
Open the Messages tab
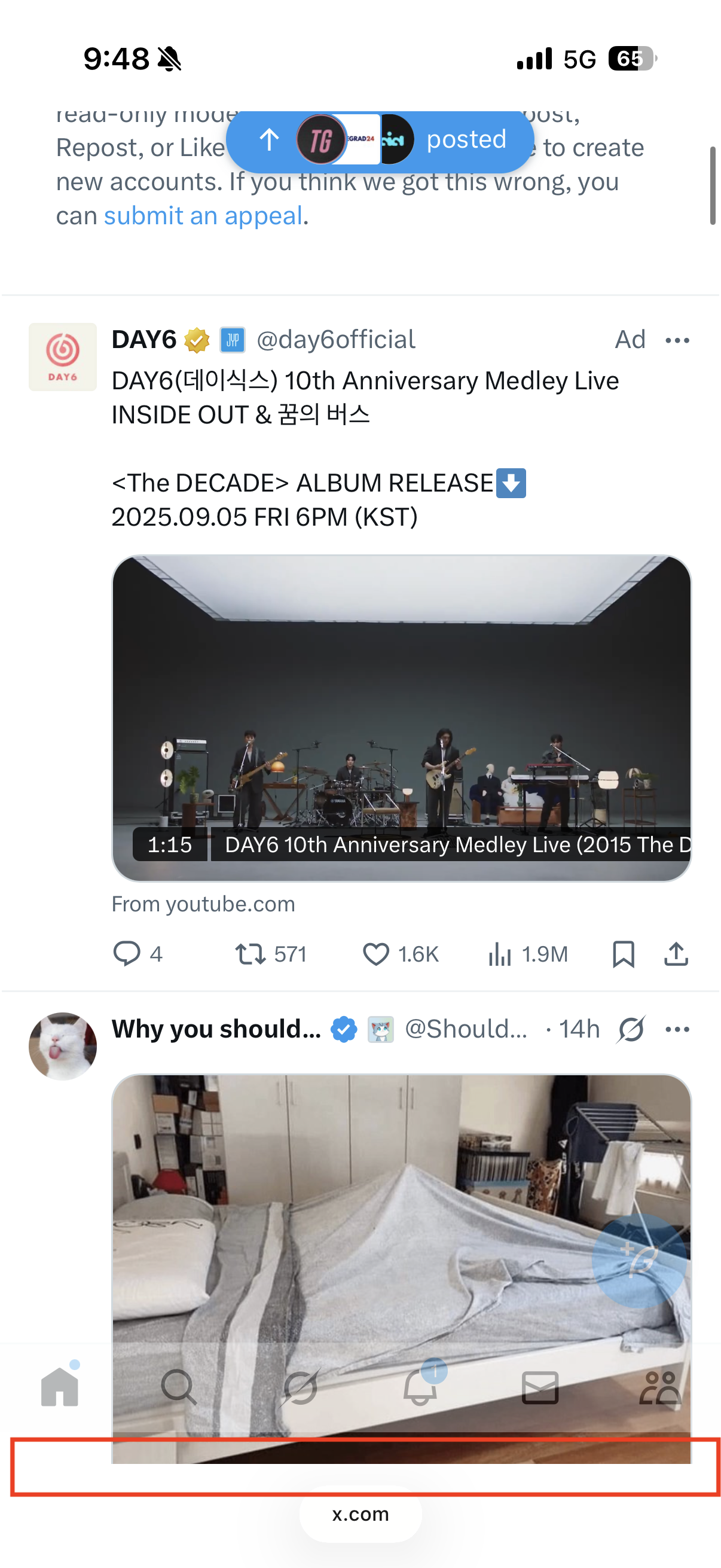(540, 1388)
